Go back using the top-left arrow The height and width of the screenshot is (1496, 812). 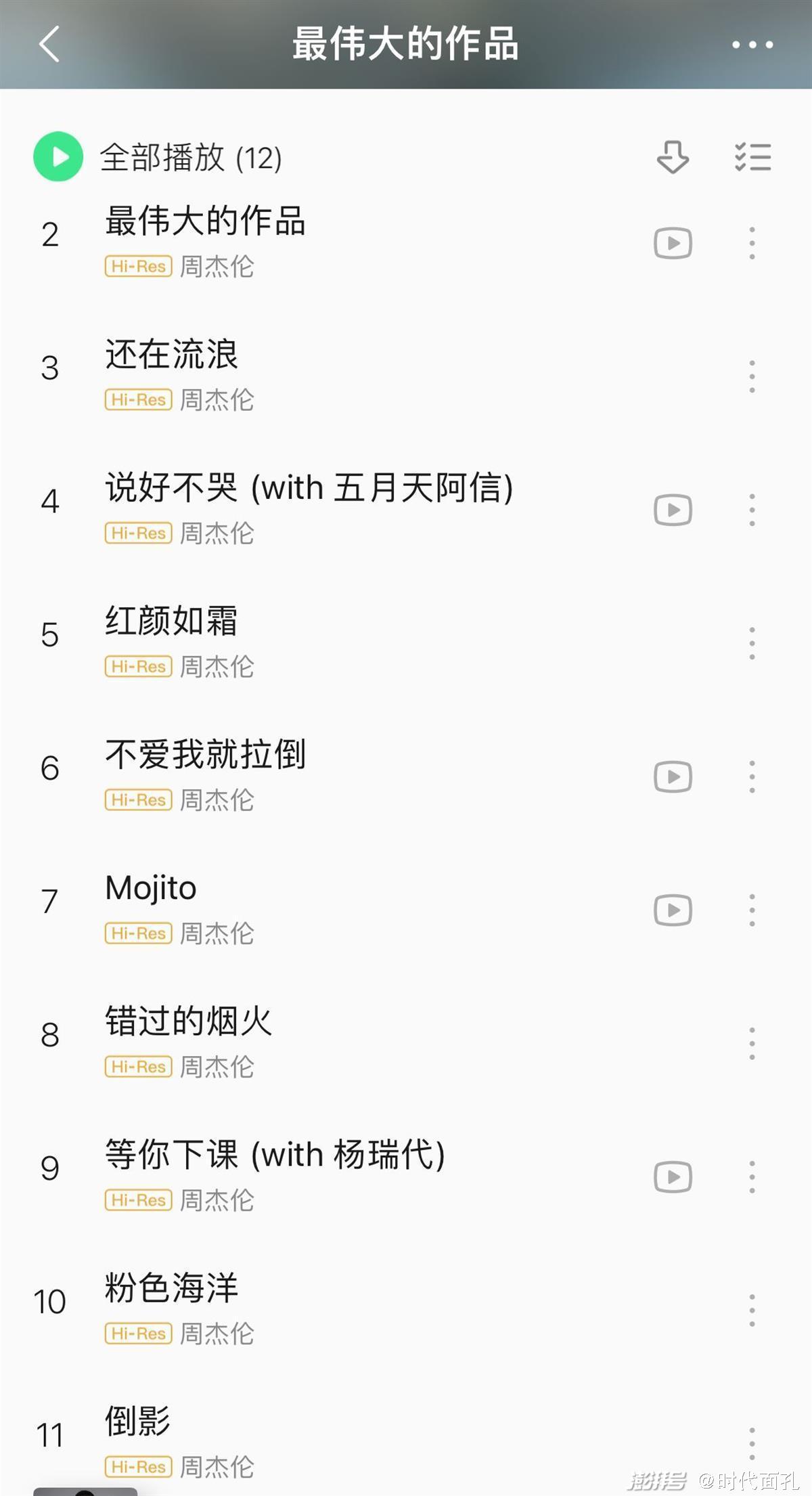click(x=49, y=45)
